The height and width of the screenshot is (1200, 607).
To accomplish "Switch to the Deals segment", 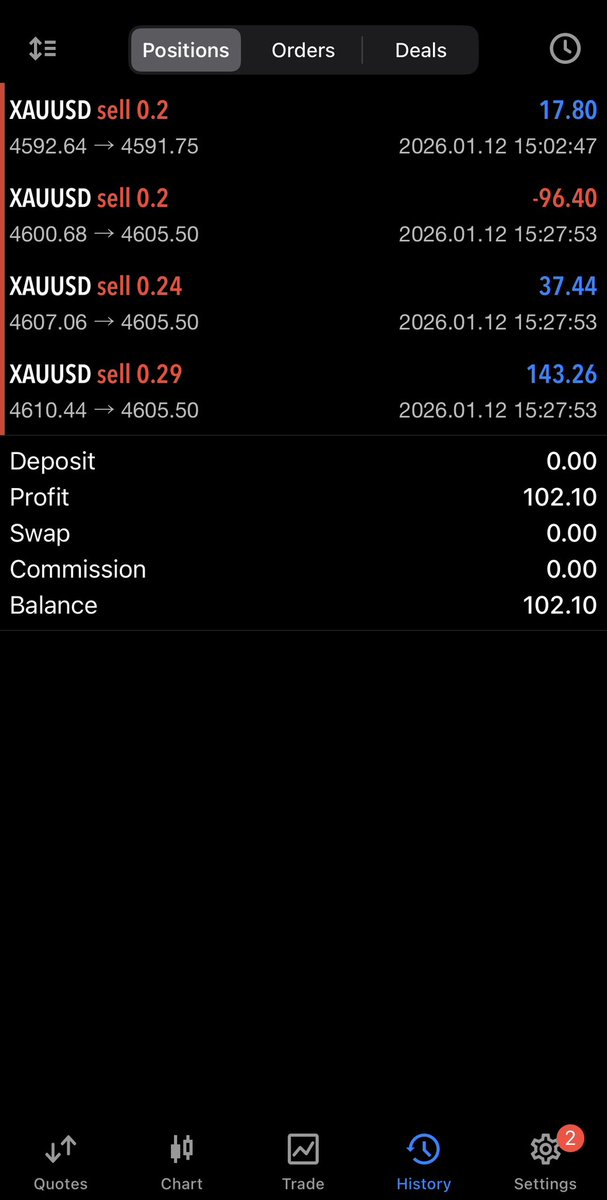I will pyautogui.click(x=420, y=50).
